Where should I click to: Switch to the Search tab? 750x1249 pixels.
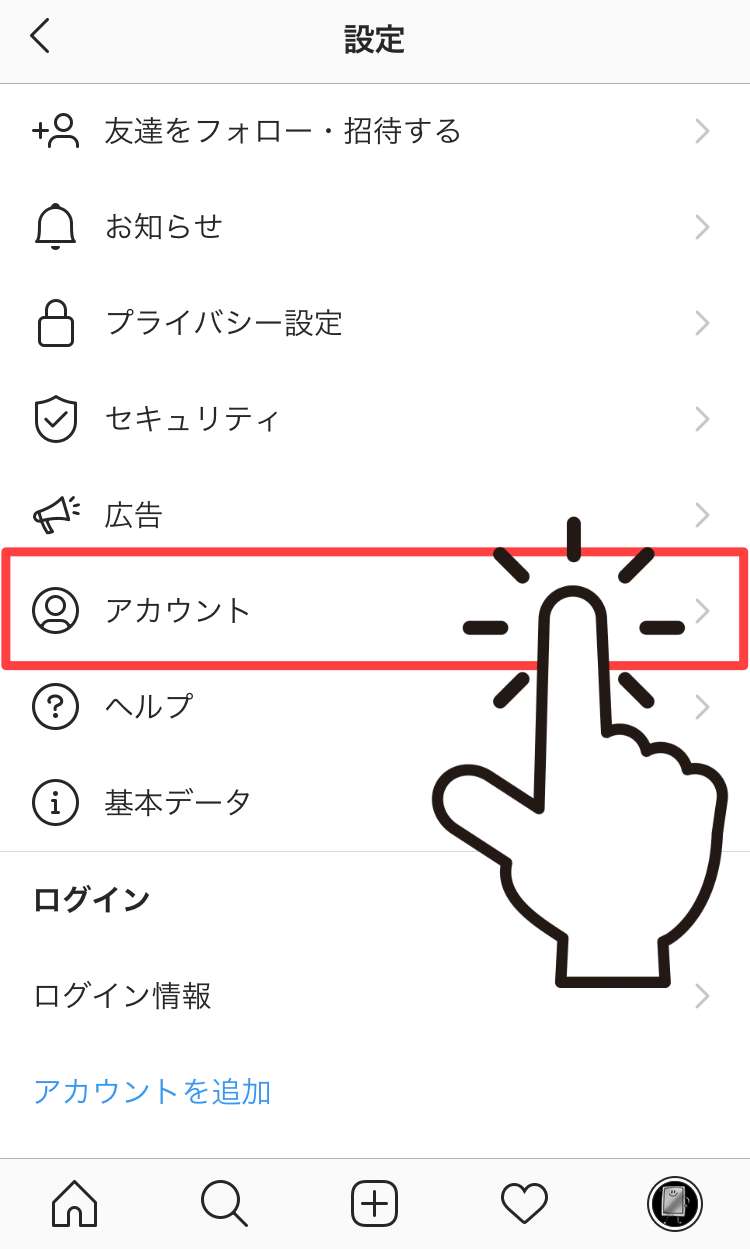[224, 1203]
